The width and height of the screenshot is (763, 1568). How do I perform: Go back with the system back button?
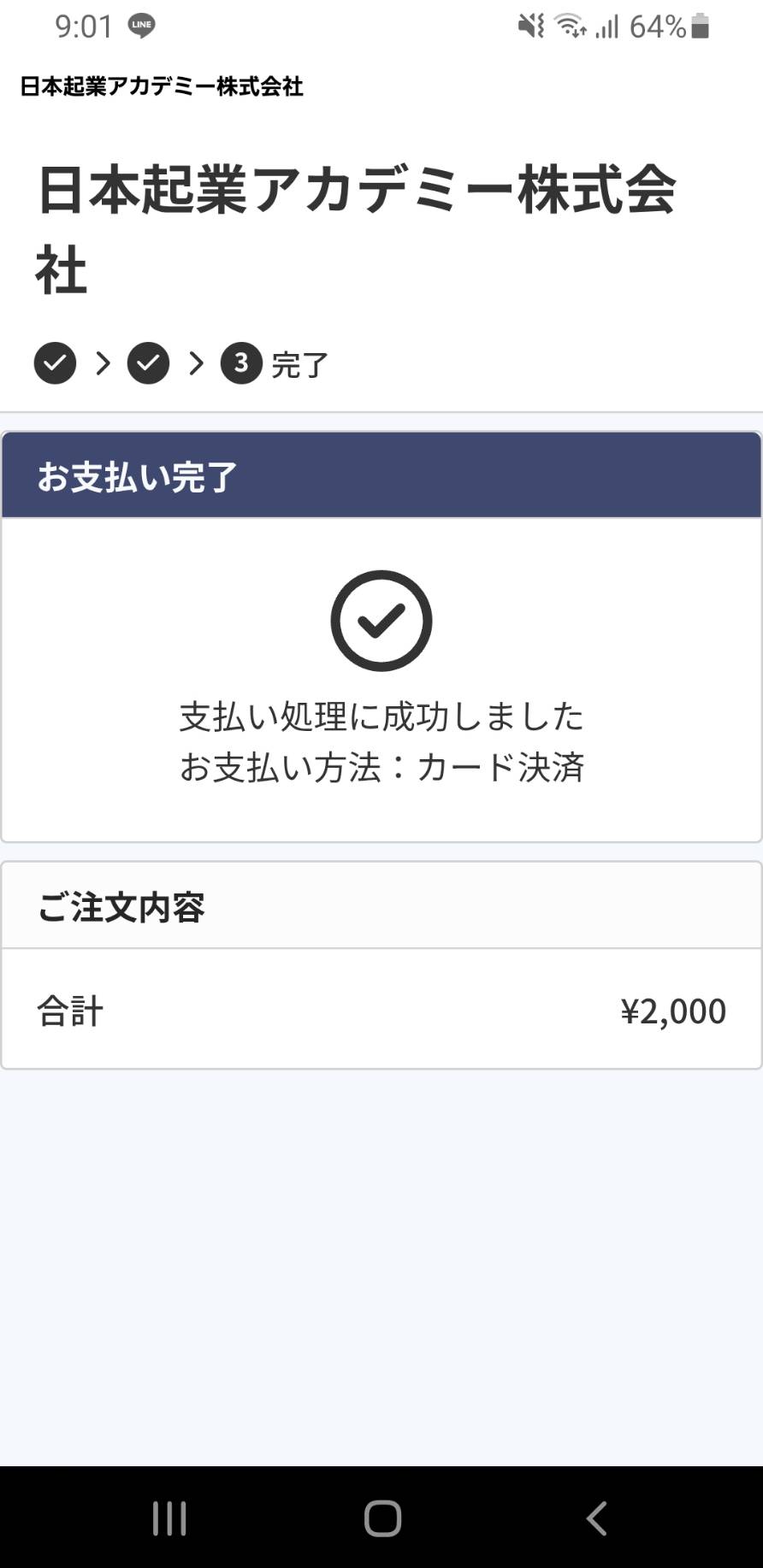(x=596, y=1518)
